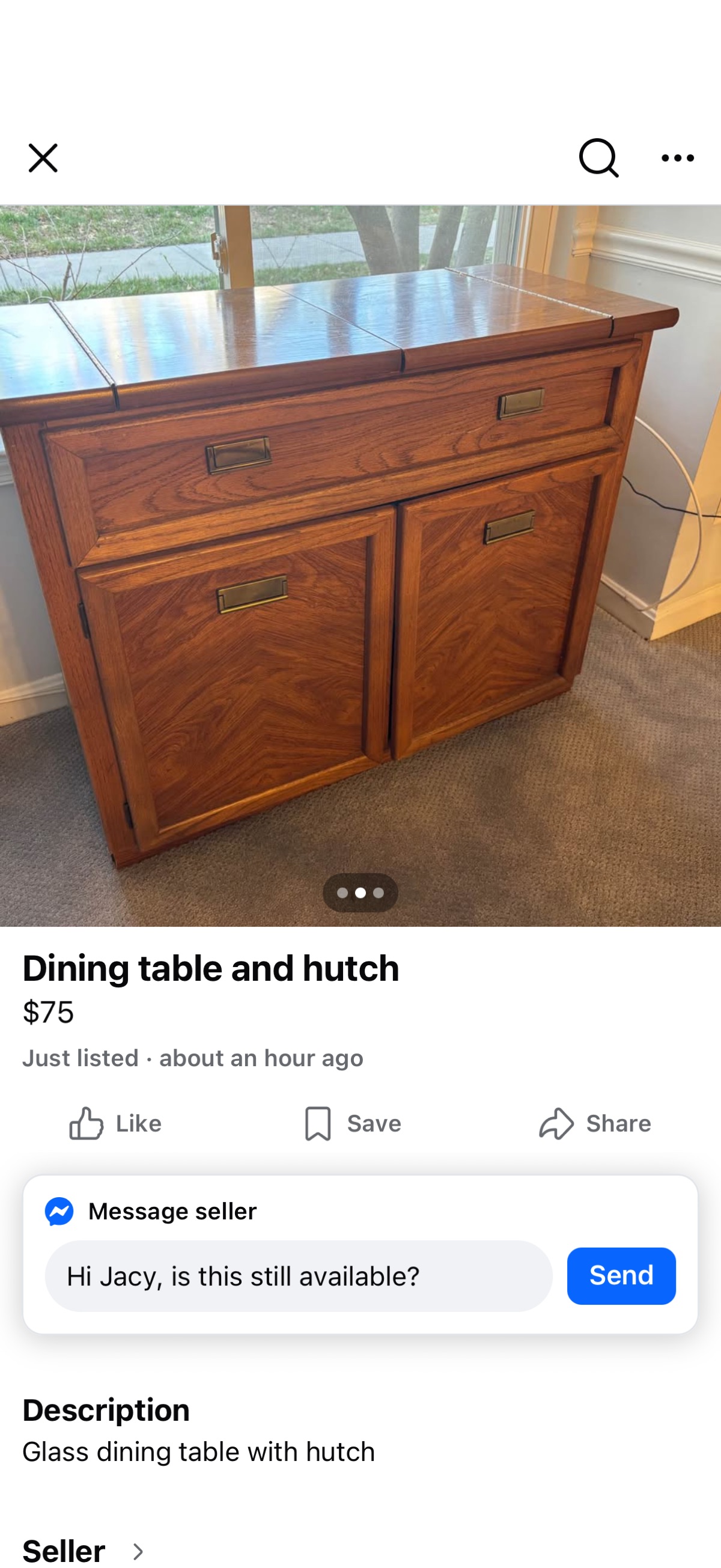The width and height of the screenshot is (721, 1568).
Task: Send the availability message to Jacy
Action: (x=621, y=1276)
